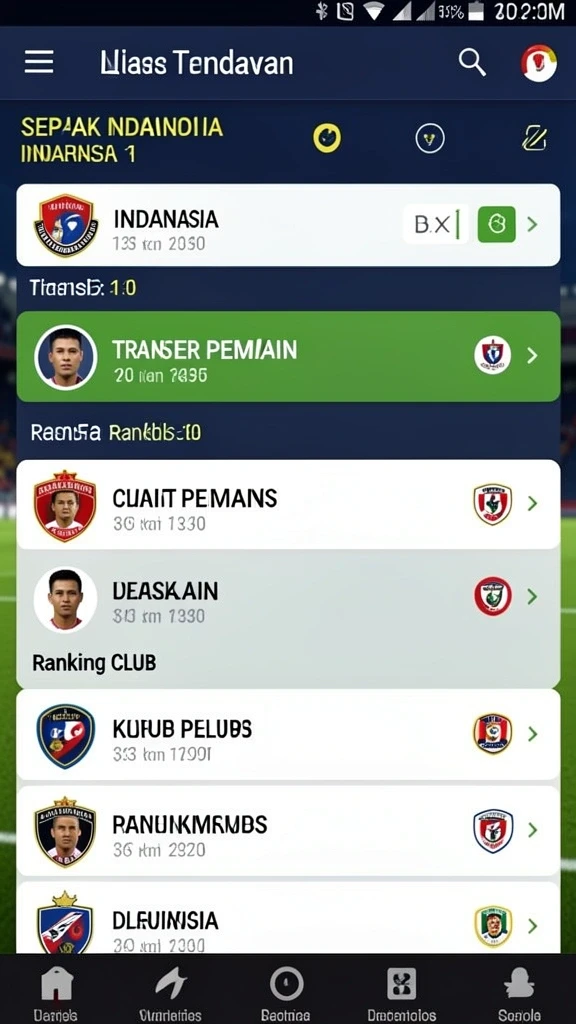This screenshot has width=576, height=1024.
Task: Open the CUAIT PEMANS row
Action: click(288, 504)
